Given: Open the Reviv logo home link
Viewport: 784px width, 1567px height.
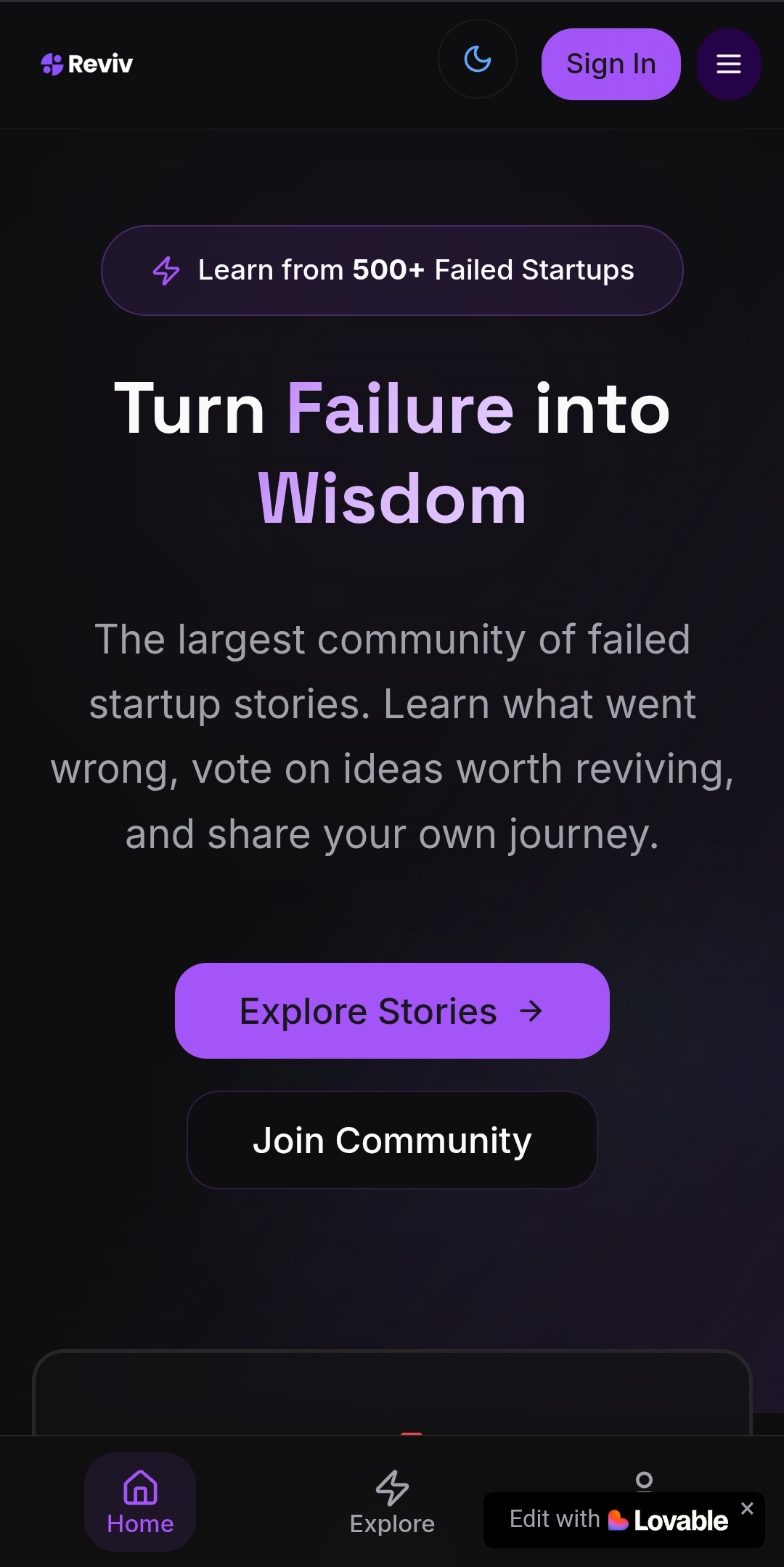Looking at the screenshot, I should click(x=87, y=64).
